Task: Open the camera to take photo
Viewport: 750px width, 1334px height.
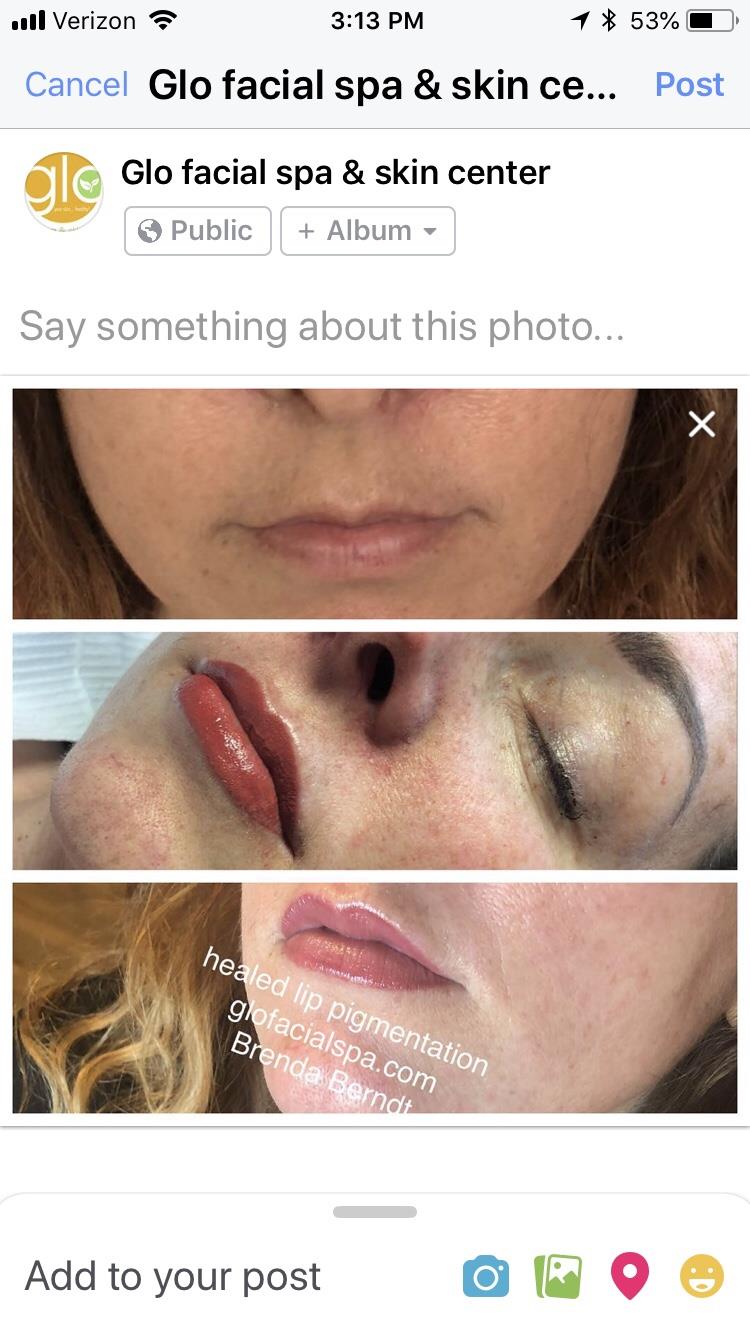Action: point(486,1277)
